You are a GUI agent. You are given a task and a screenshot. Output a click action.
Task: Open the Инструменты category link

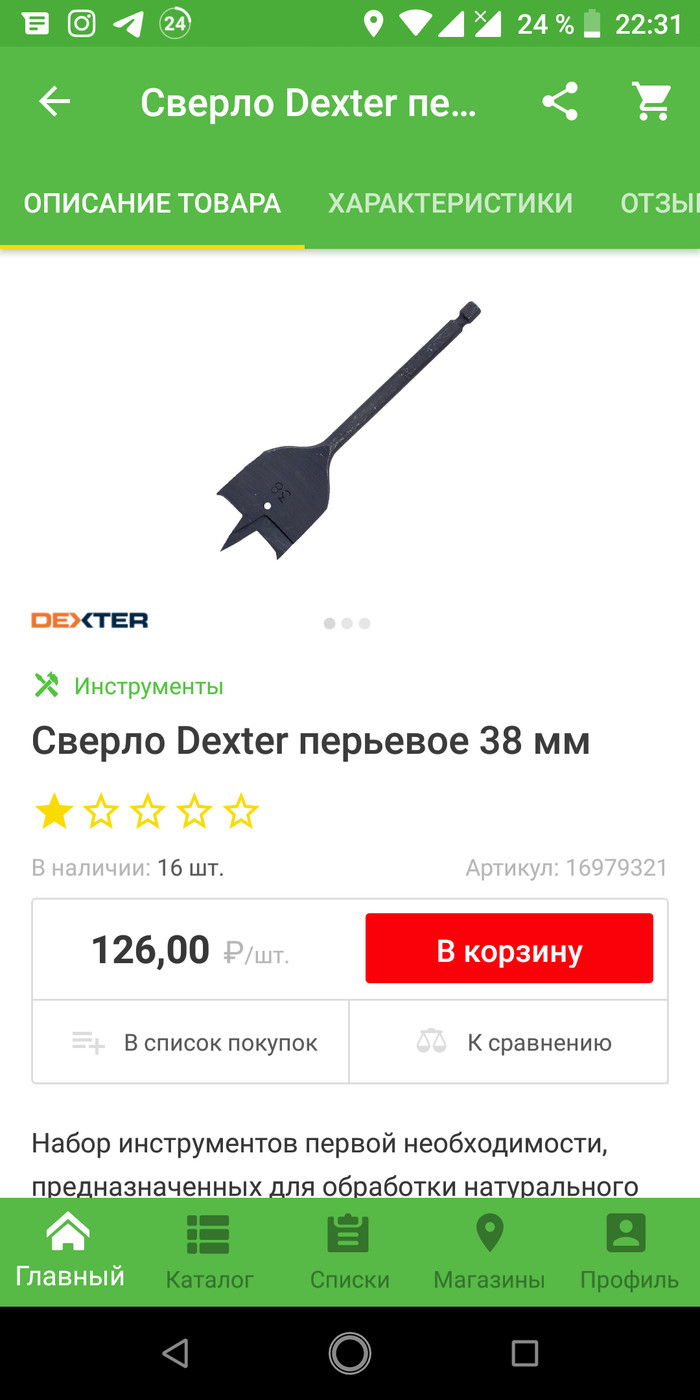click(x=148, y=686)
